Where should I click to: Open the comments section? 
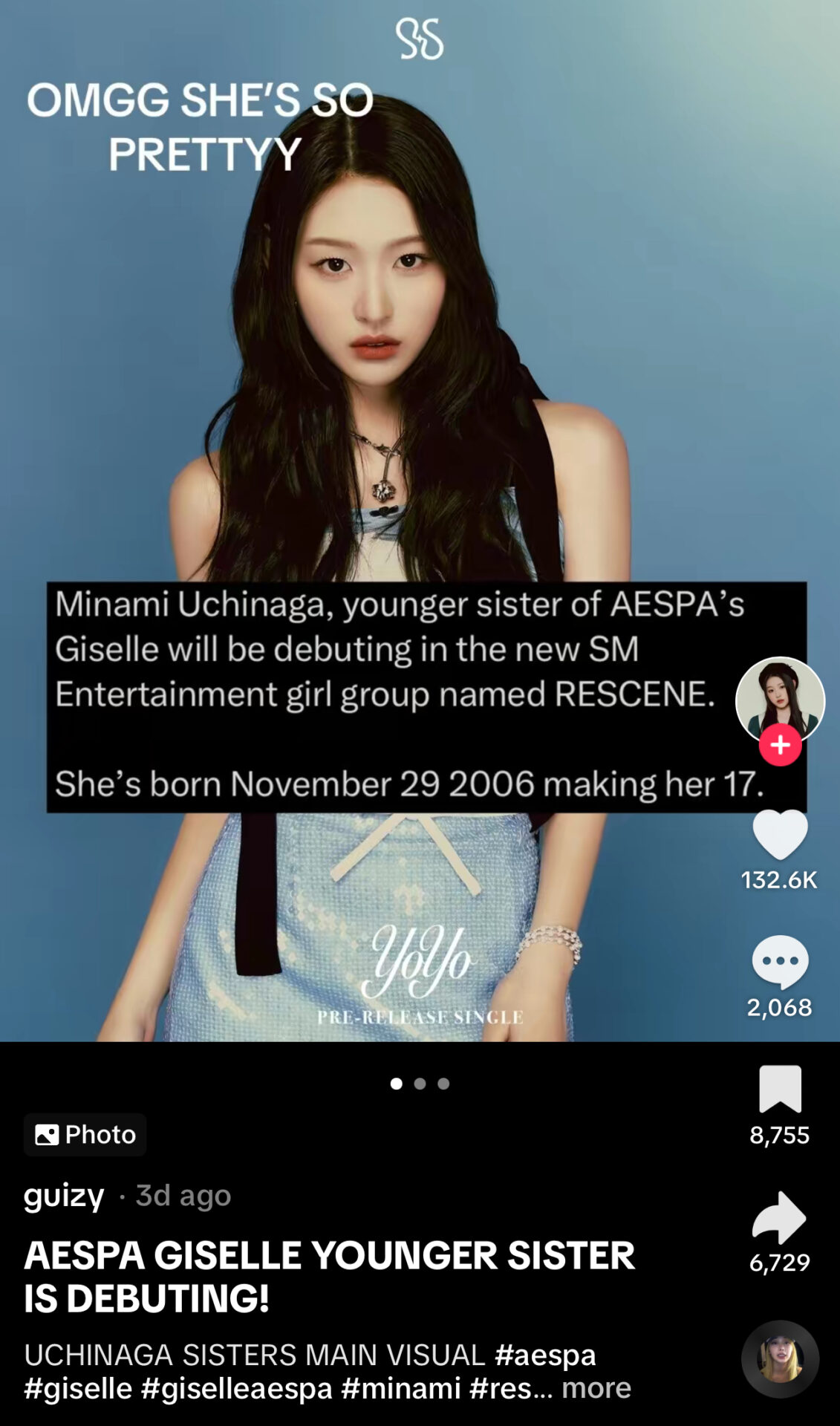(780, 961)
